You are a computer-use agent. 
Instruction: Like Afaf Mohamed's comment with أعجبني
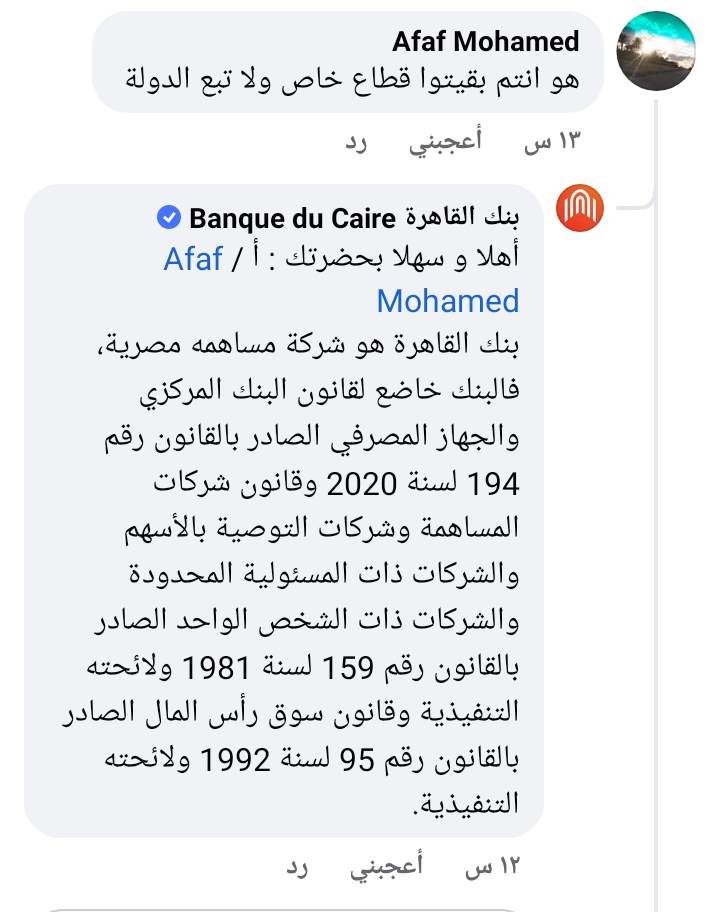[x=444, y=143]
